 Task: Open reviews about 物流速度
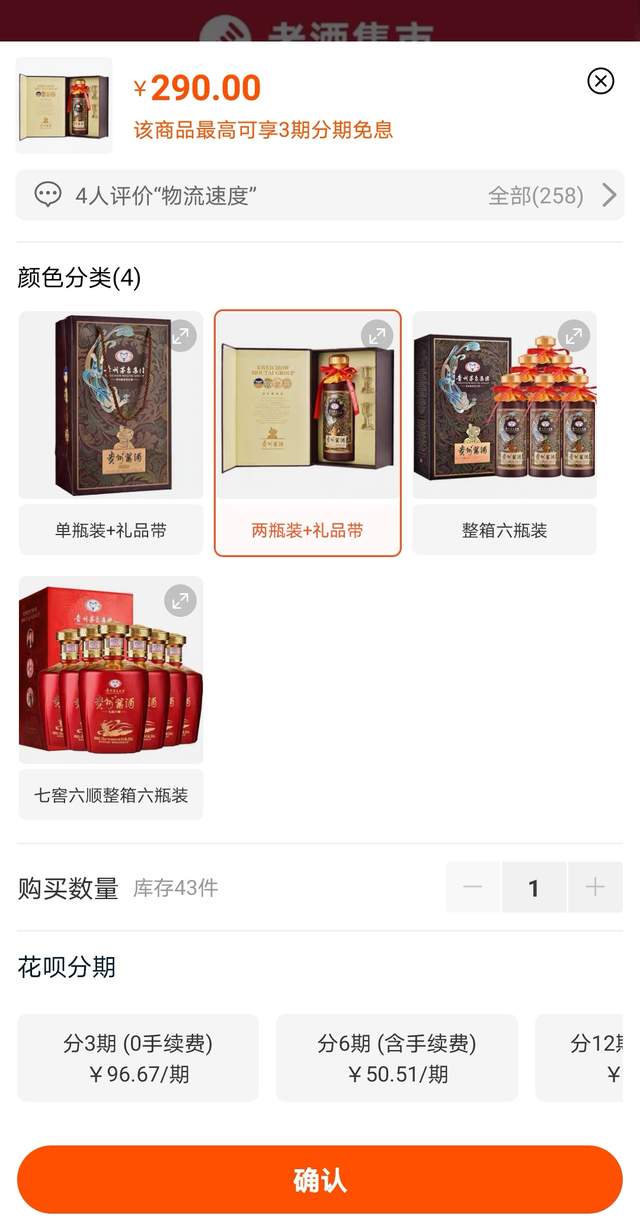click(319, 195)
